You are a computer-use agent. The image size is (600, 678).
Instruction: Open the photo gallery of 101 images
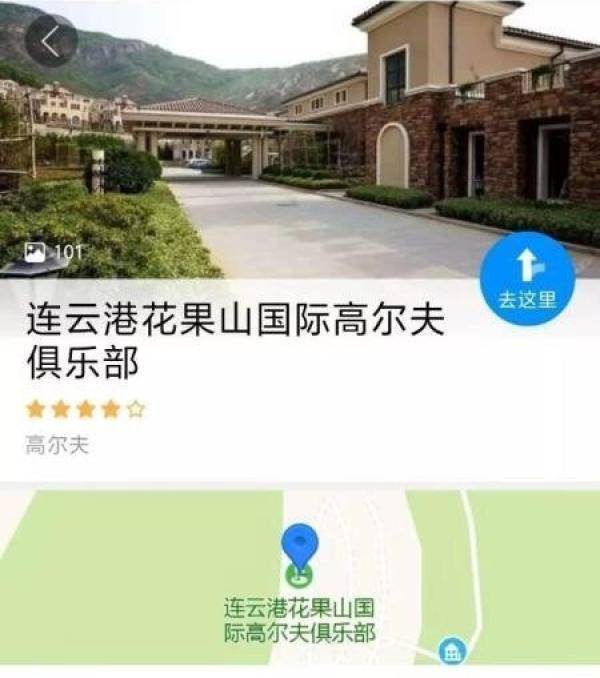pos(54,253)
